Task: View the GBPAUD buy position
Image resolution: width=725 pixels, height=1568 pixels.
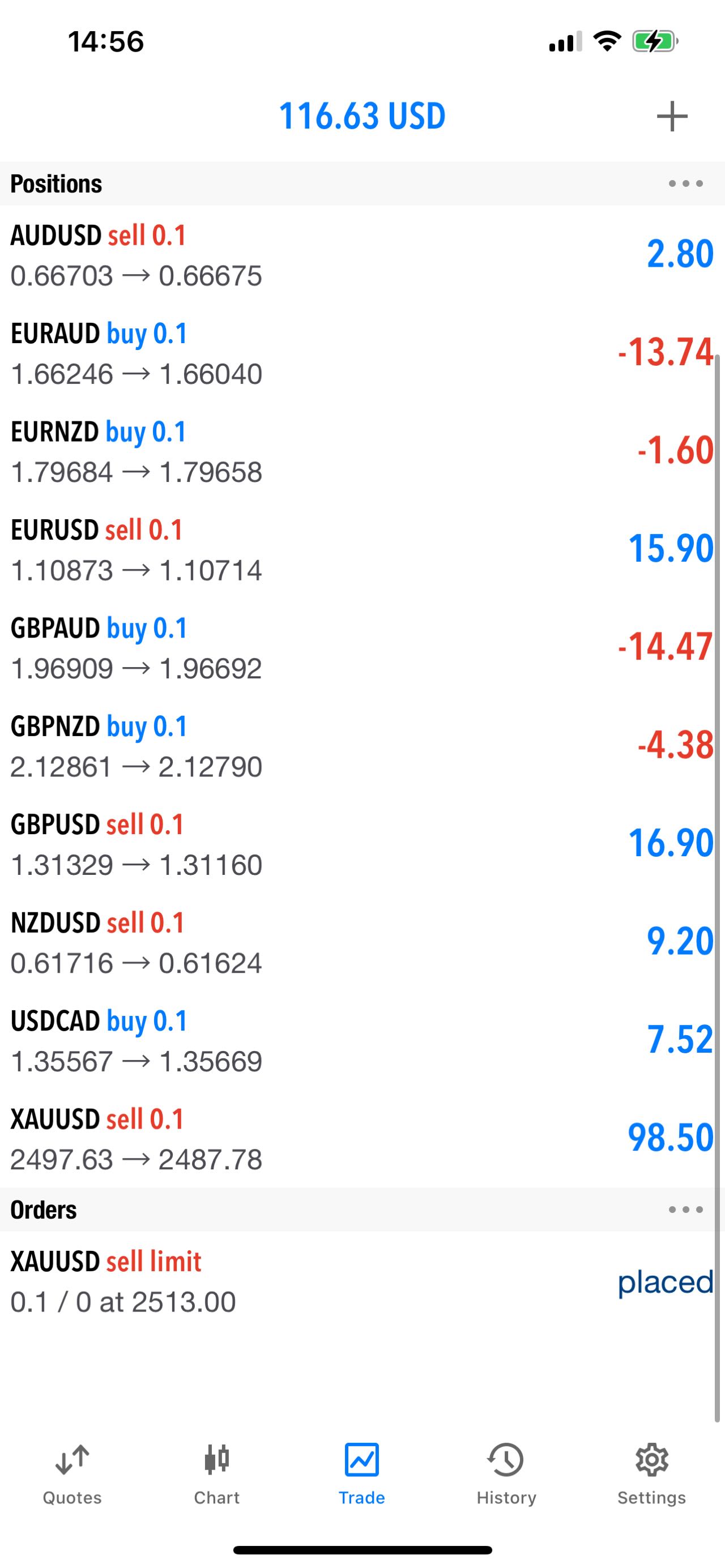Action: [x=362, y=647]
